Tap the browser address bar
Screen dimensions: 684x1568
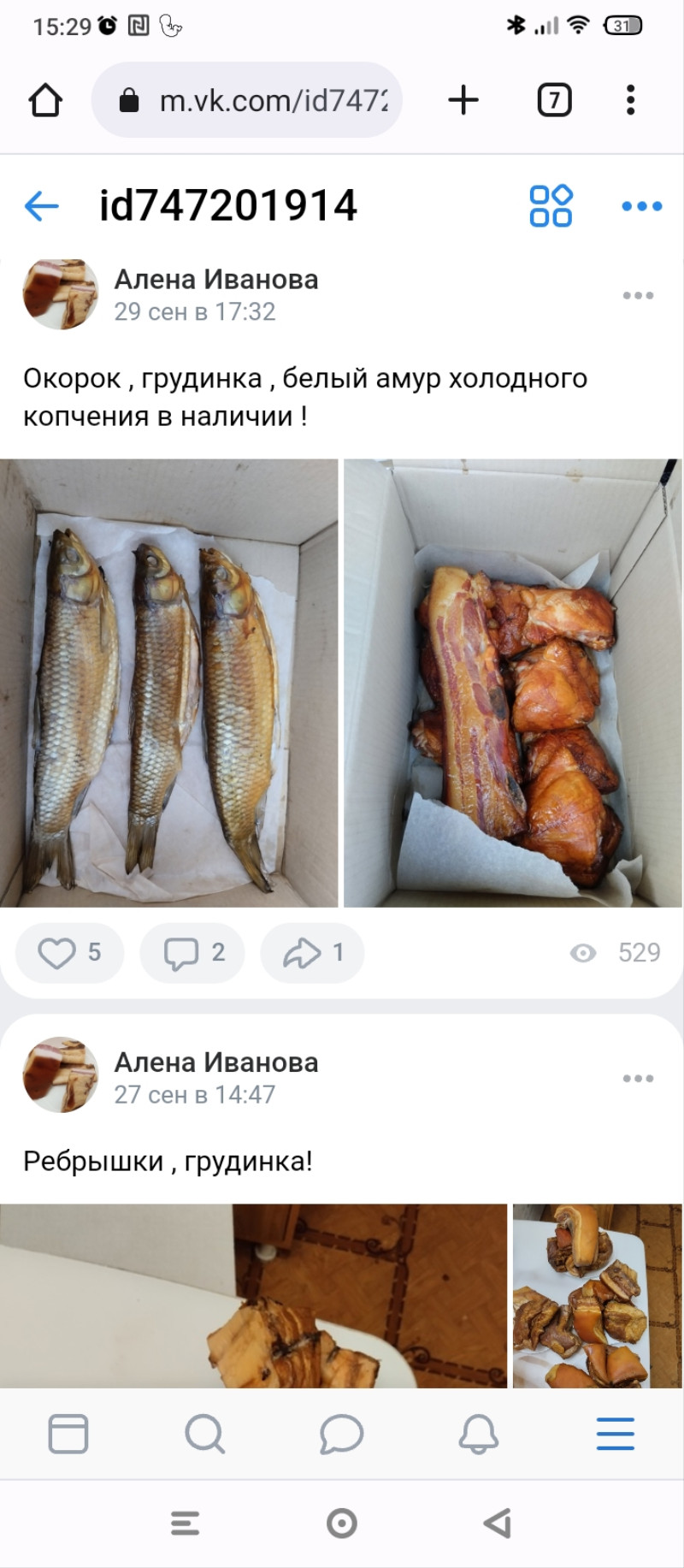pyautogui.click(x=247, y=101)
